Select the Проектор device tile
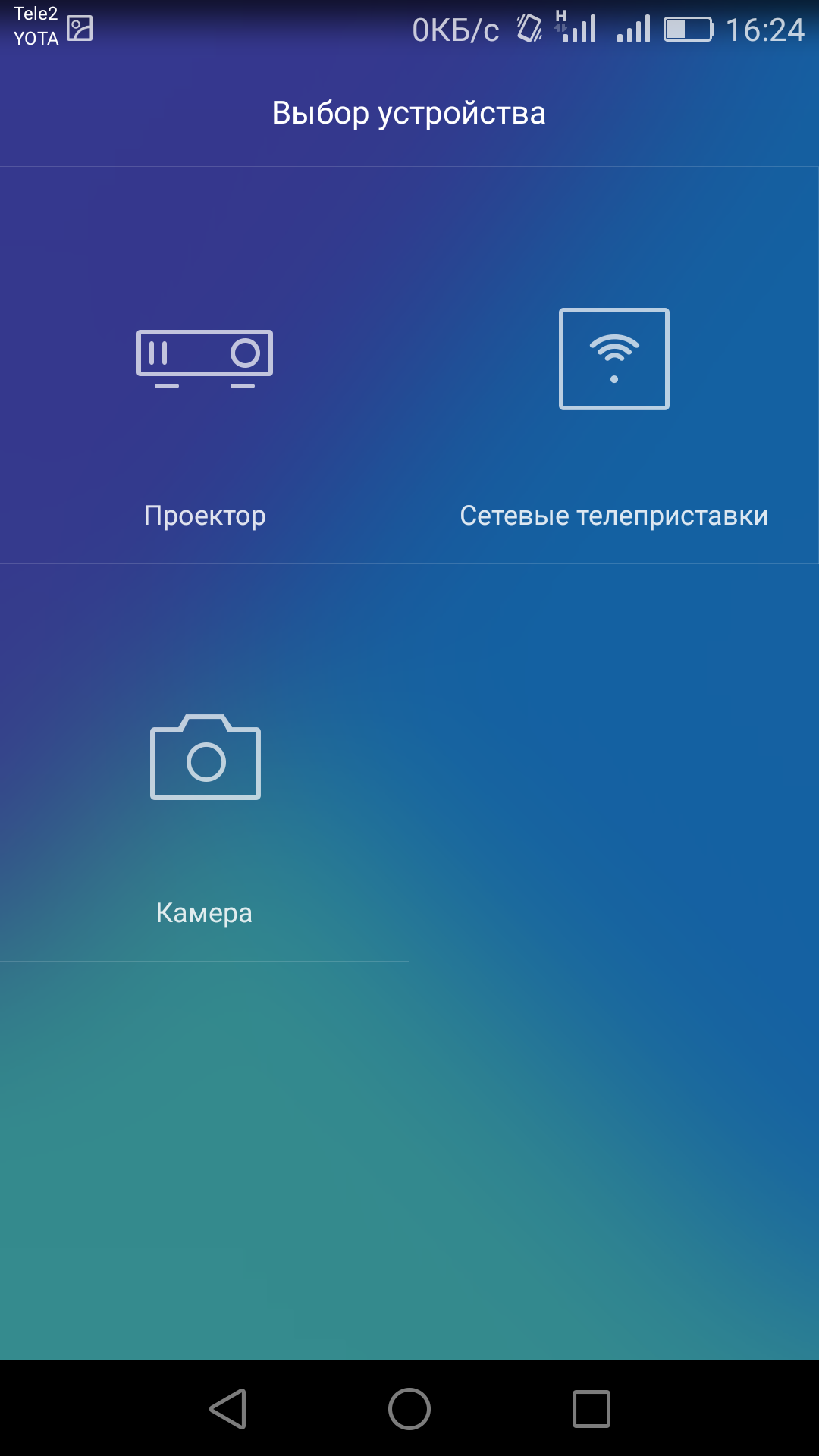 (x=205, y=365)
